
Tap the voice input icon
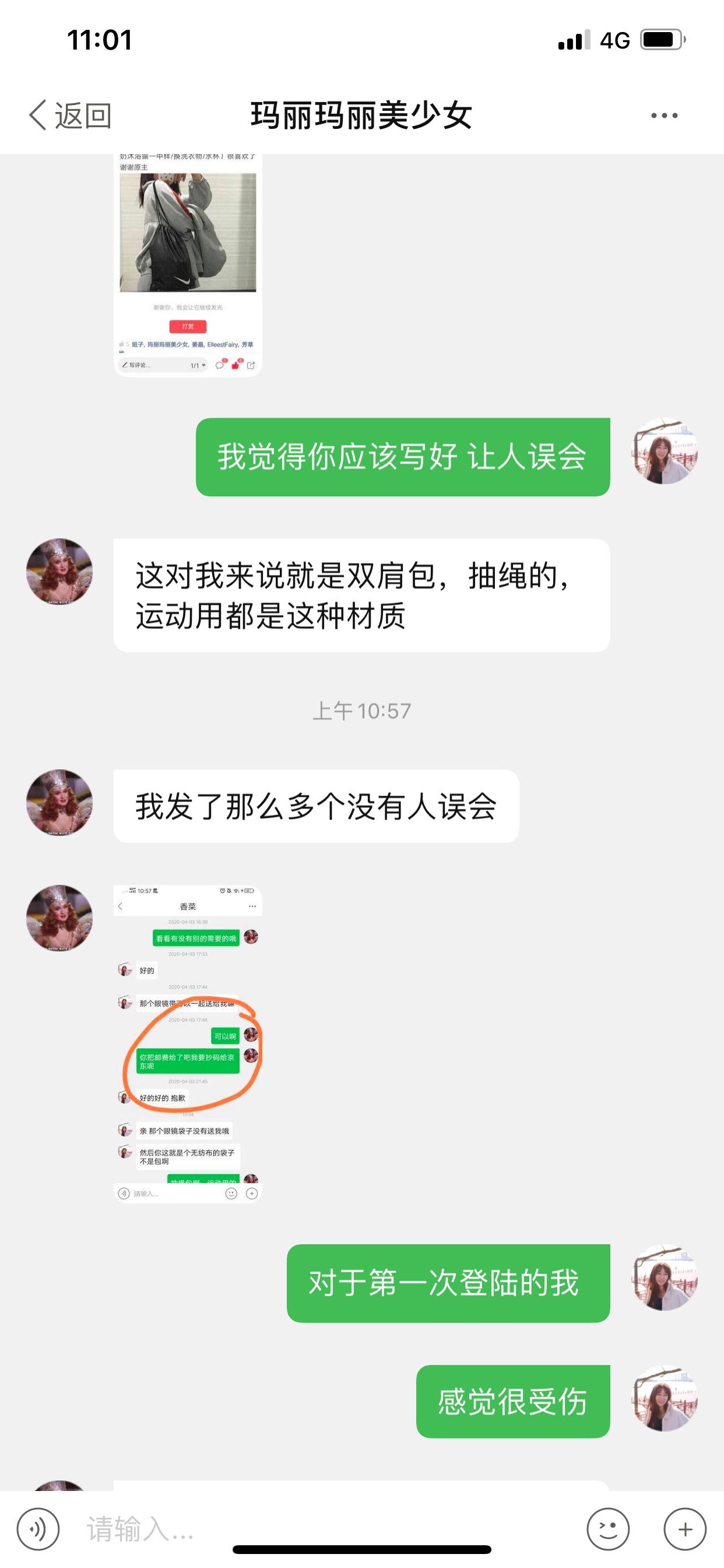click(38, 1528)
